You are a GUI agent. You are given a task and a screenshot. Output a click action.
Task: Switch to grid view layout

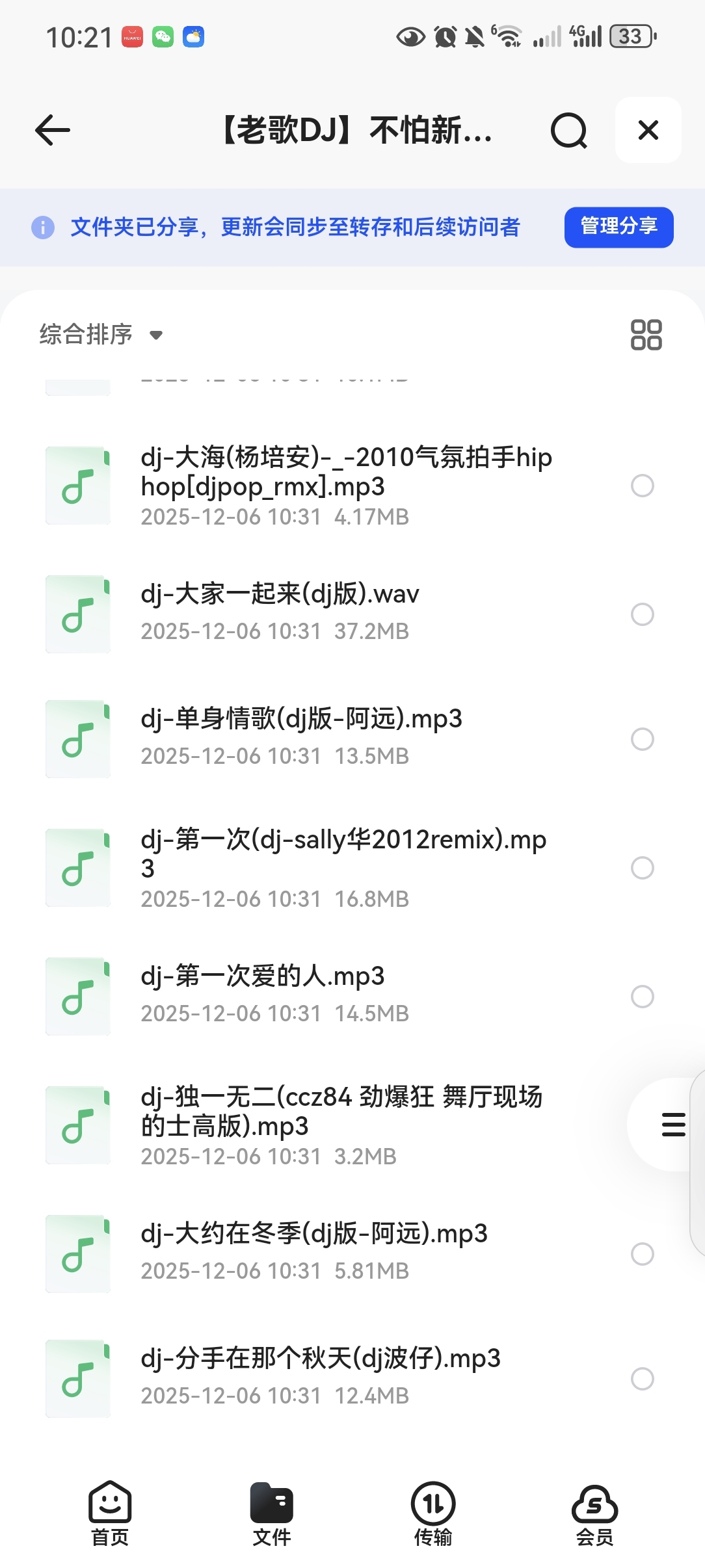646,335
